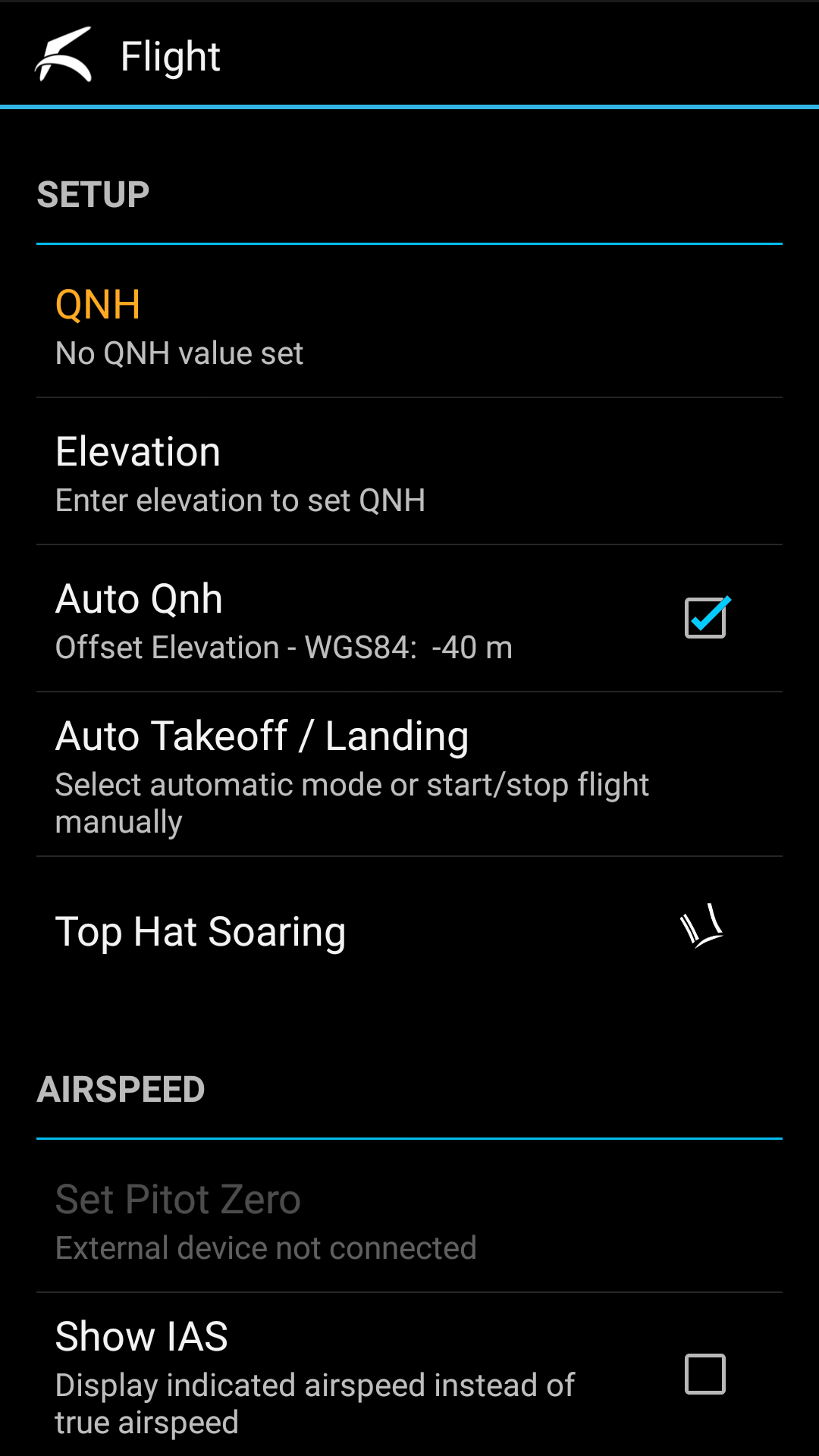Tap 'Enter elevation to set QNH' subtitle
This screenshot has width=819, height=1456.
tap(240, 499)
